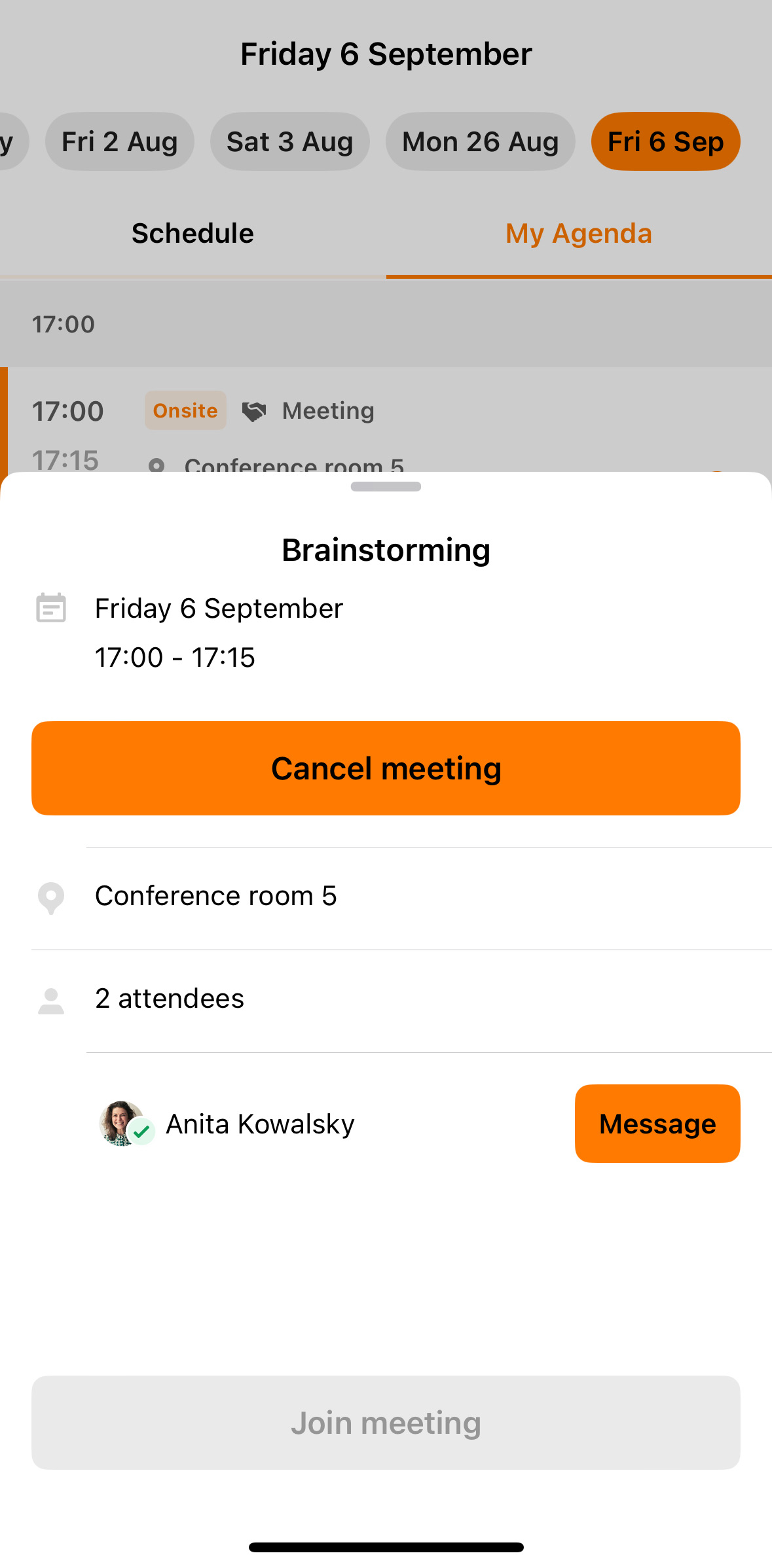Select the Mon 26 Aug date chip
Viewport: 772px width, 1568px height.
coord(480,141)
